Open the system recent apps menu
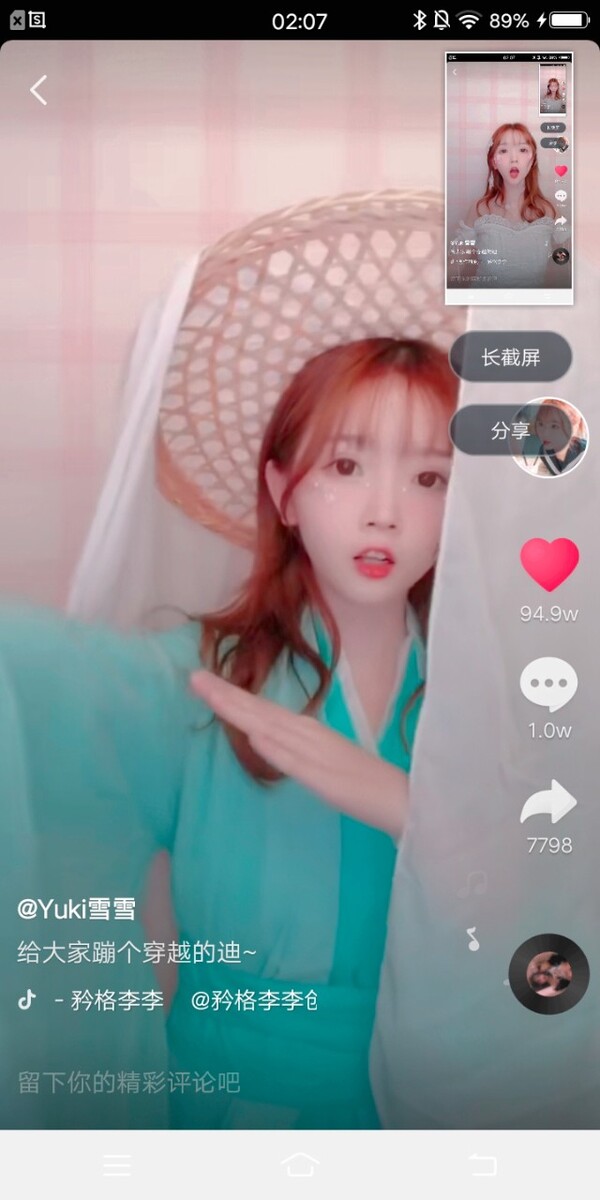 (117, 1165)
